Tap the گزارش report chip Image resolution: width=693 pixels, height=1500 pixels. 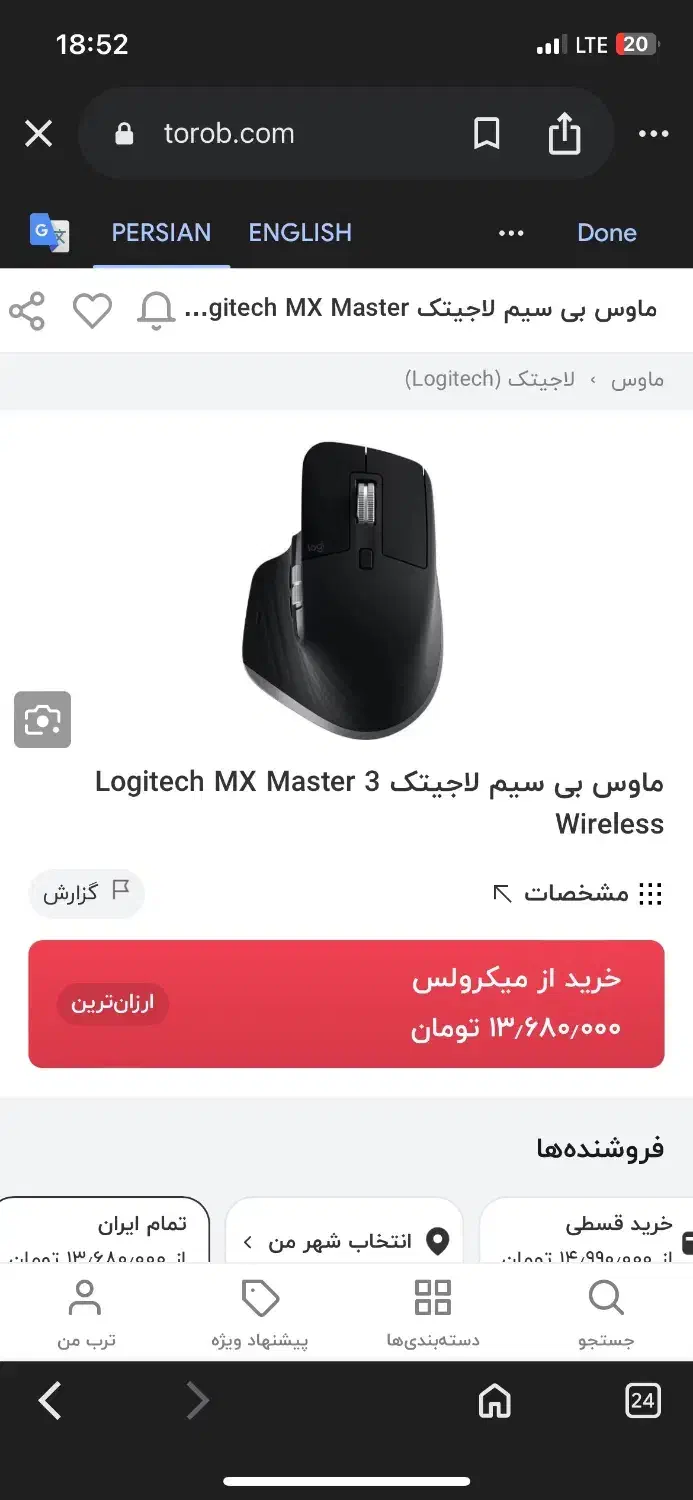(86, 893)
